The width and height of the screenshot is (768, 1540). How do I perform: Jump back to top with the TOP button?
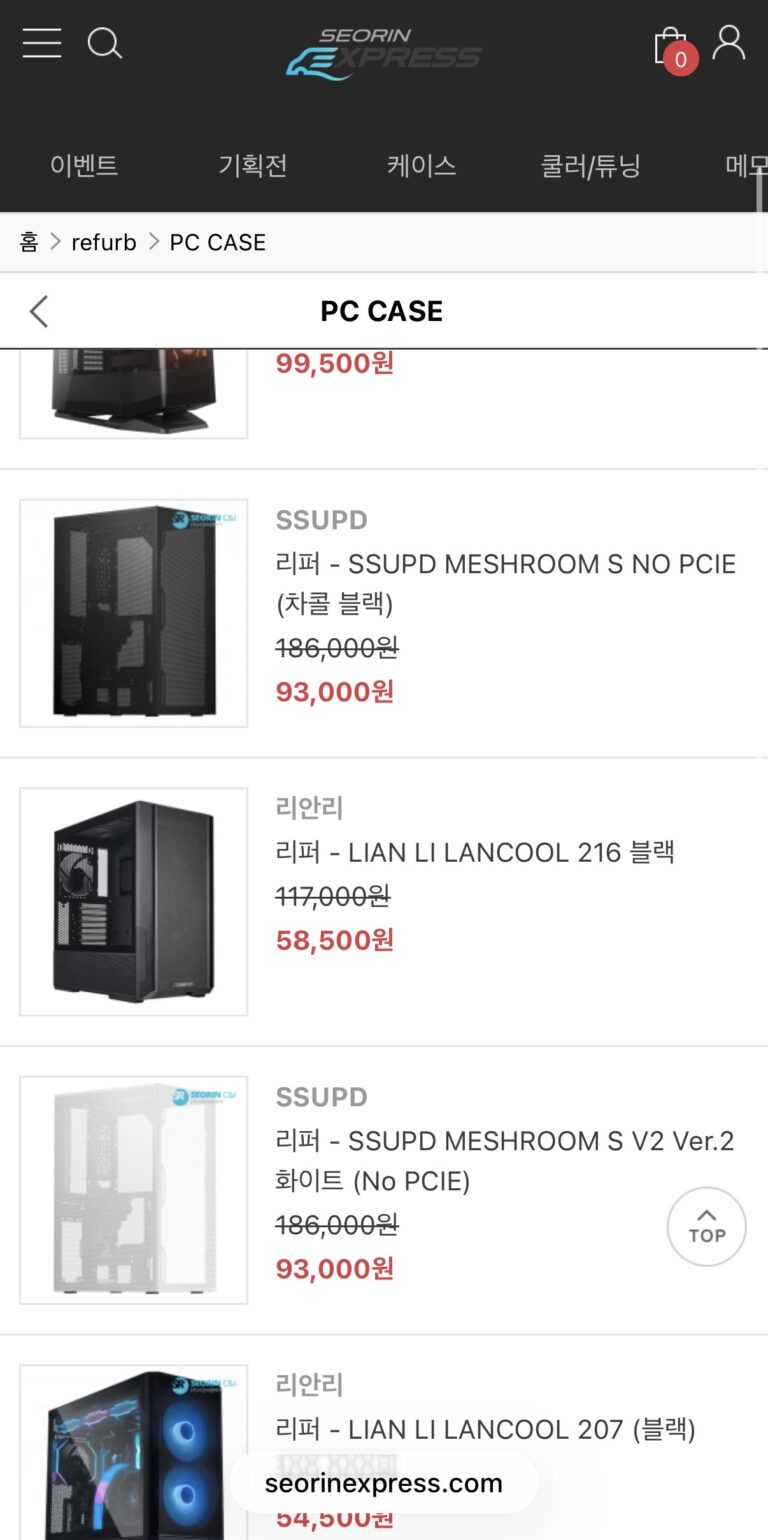pos(706,1227)
